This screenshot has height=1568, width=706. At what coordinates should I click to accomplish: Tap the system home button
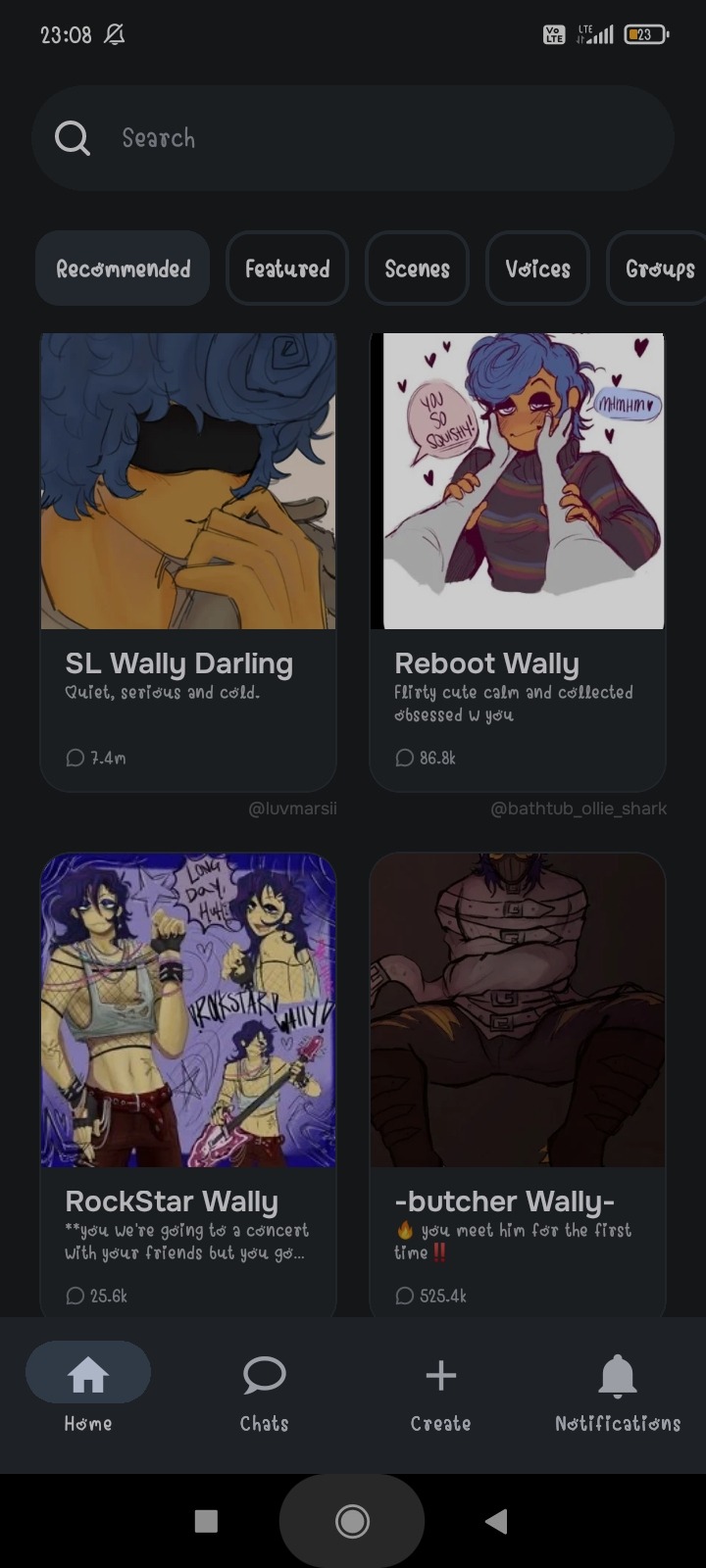352,1521
